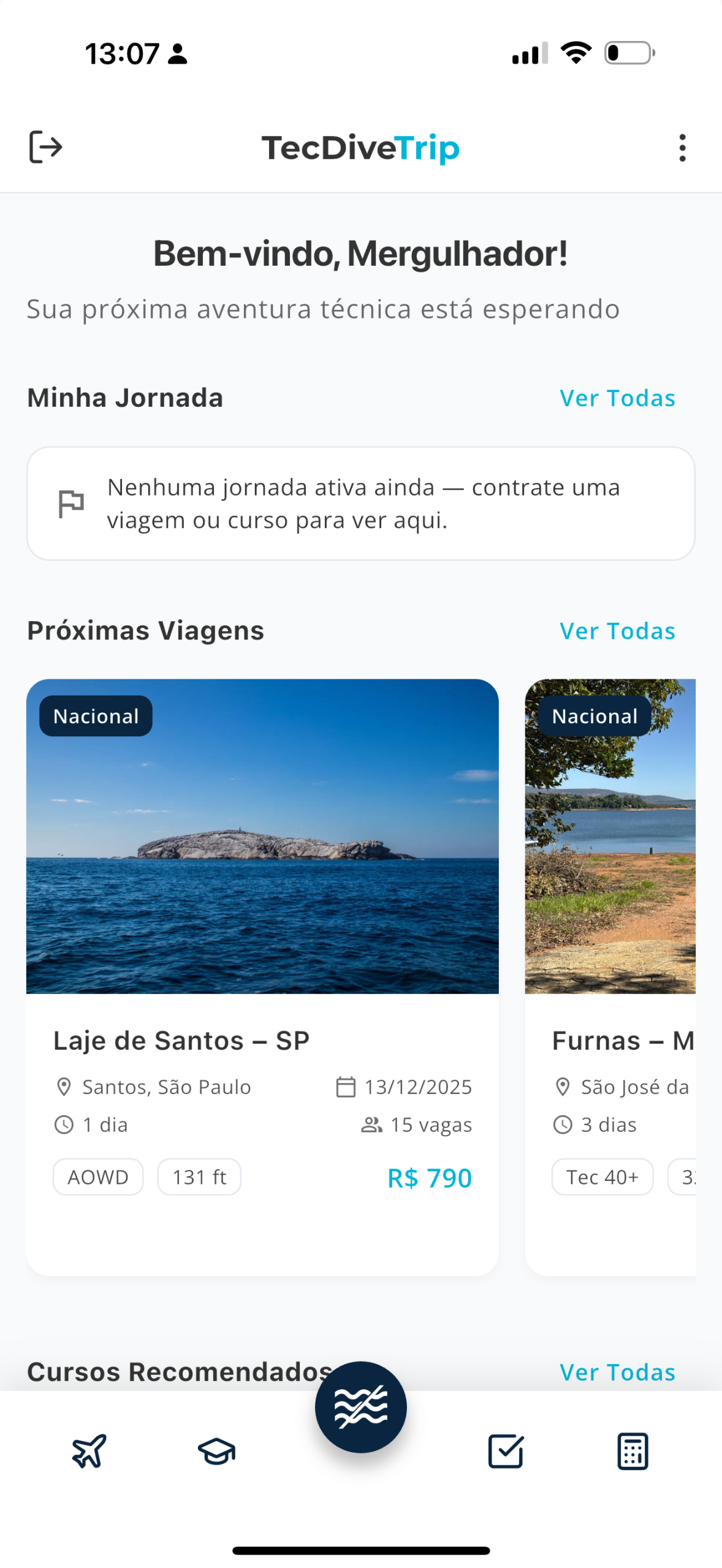The width and height of the screenshot is (722, 1568).
Task: Tap the Nacional badge on Laje de Santos
Action: click(95, 715)
